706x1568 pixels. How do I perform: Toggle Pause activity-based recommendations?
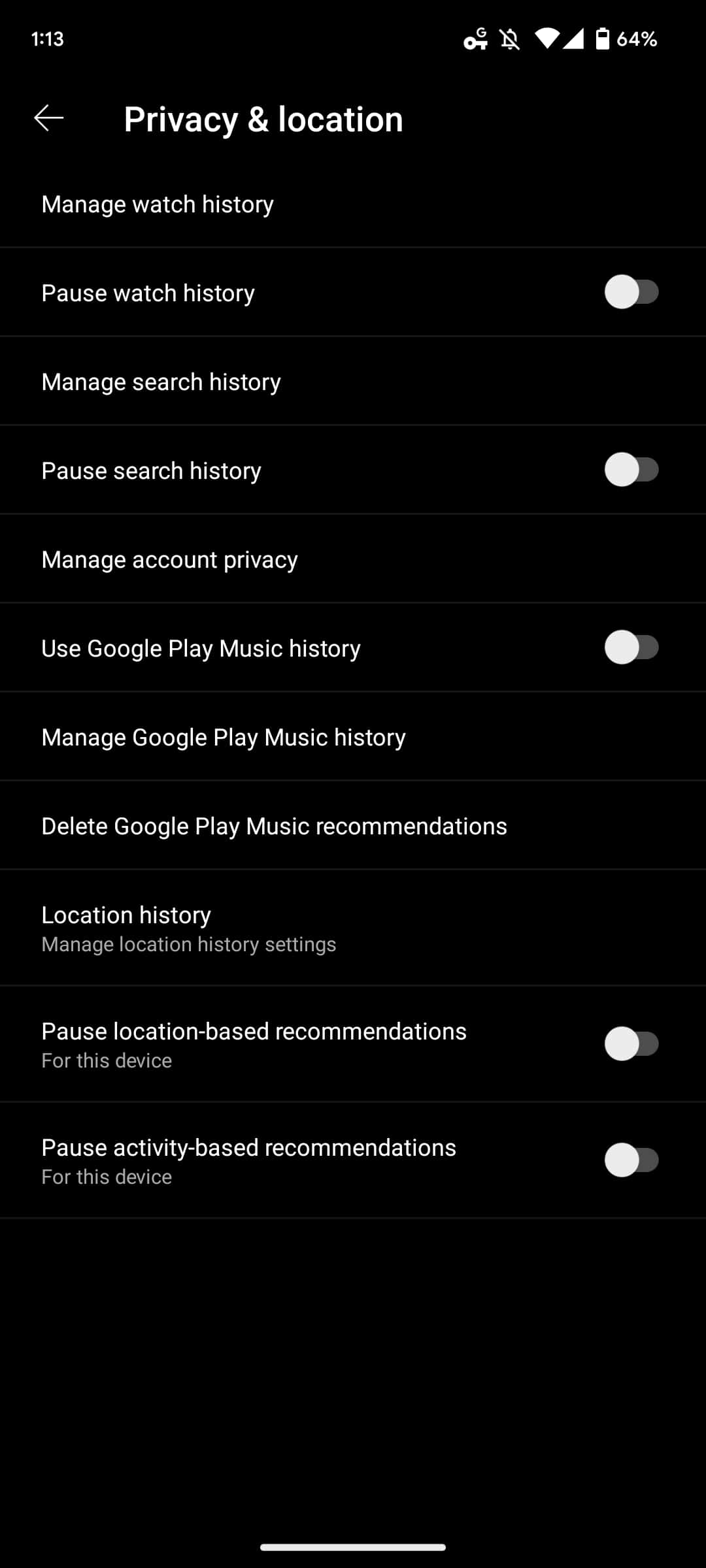coord(631,1160)
